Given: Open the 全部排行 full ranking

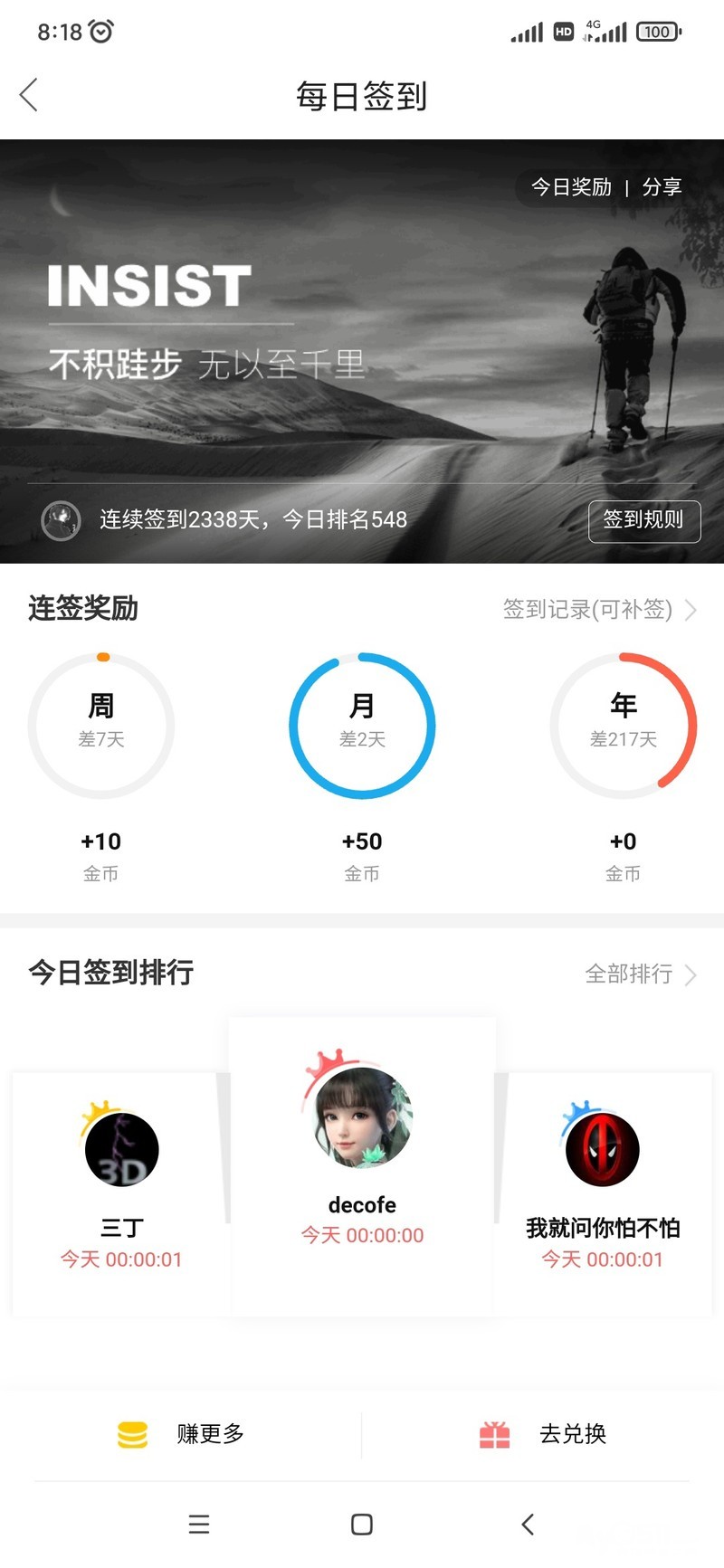Looking at the screenshot, I should (x=640, y=974).
